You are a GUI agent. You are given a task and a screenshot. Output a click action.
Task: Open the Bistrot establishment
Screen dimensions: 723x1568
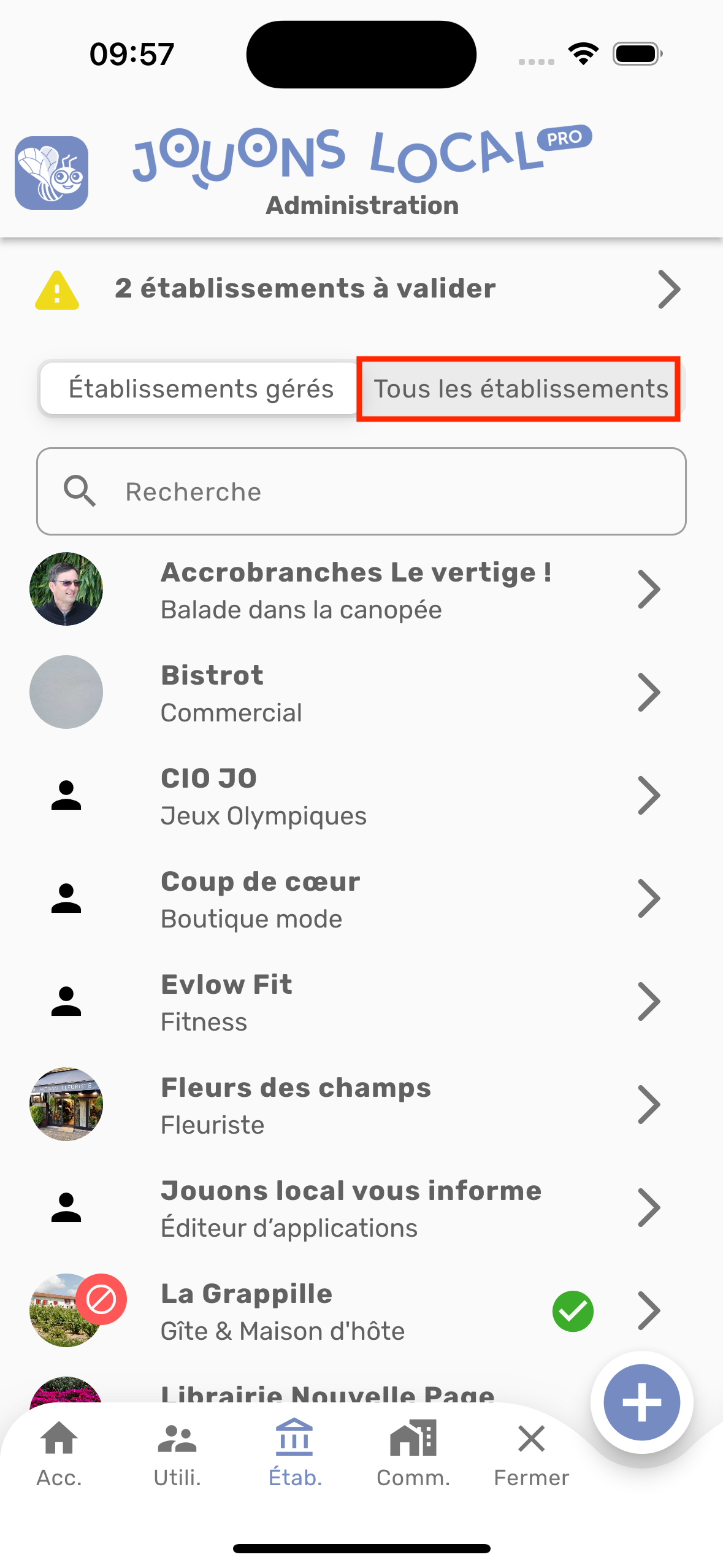pyautogui.click(x=356, y=693)
